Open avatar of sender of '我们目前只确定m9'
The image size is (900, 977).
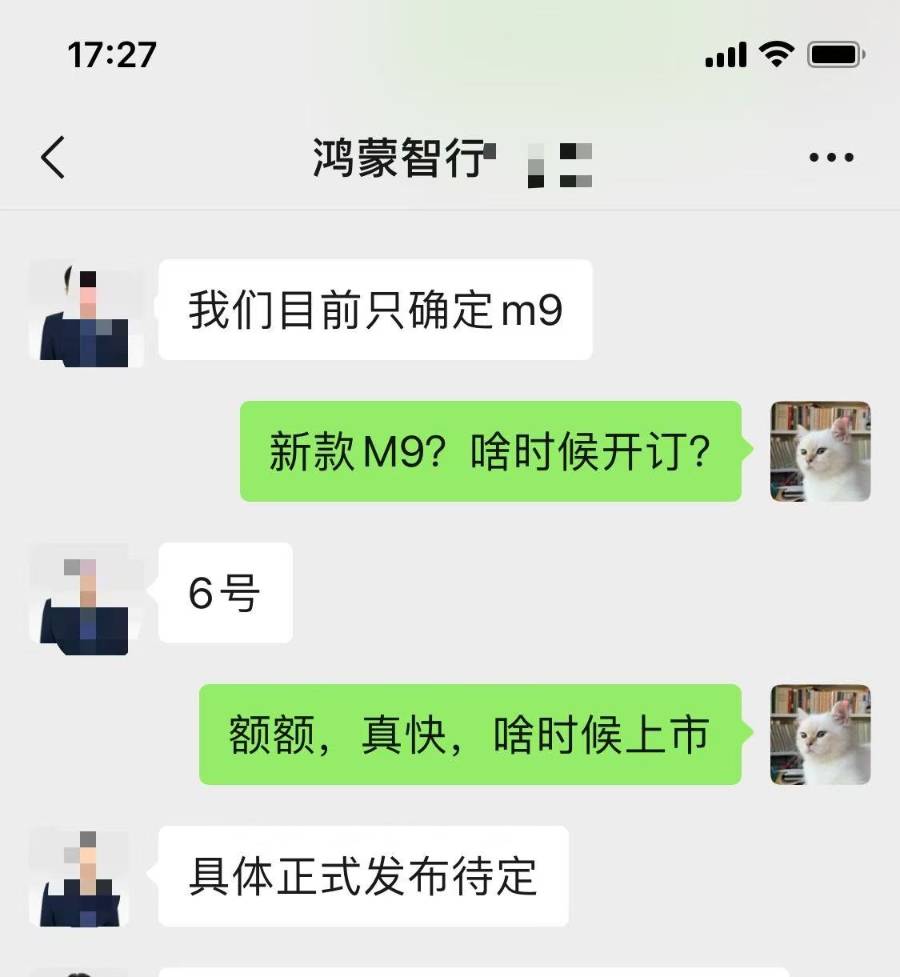click(x=86, y=312)
